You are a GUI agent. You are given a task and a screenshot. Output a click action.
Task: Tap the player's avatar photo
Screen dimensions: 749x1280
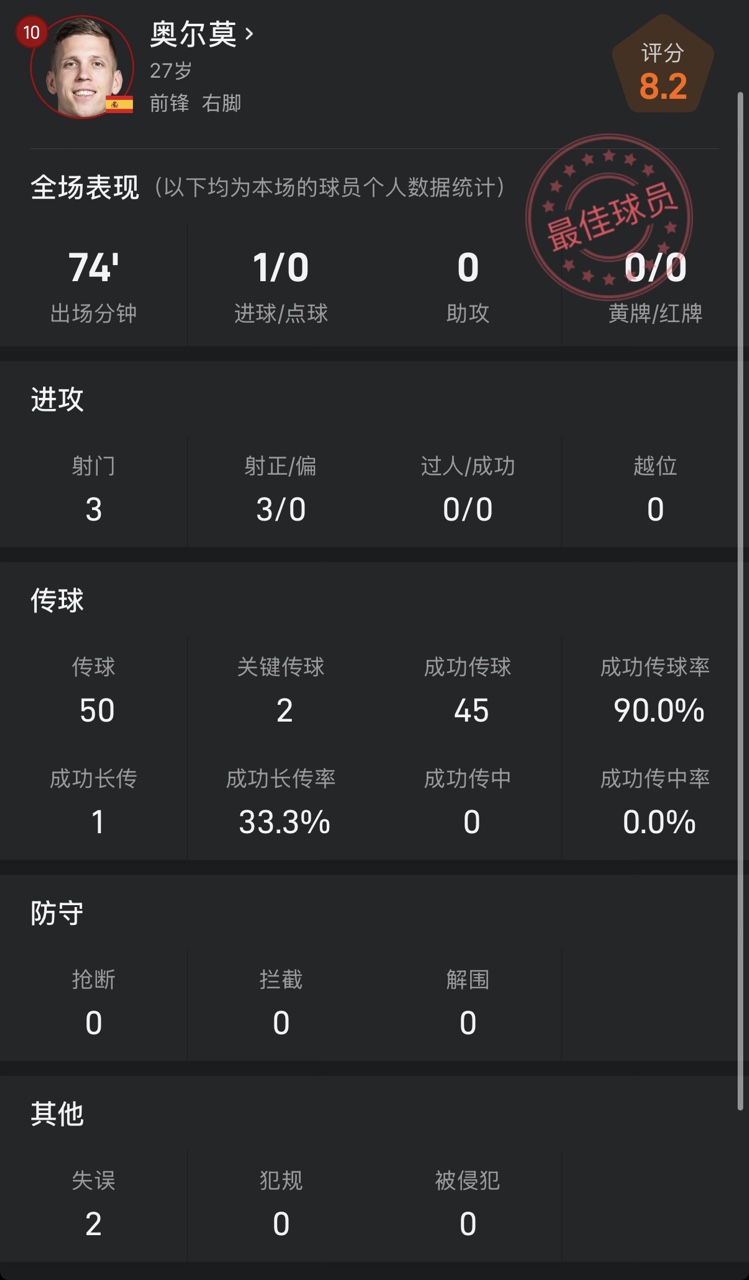click(x=82, y=67)
